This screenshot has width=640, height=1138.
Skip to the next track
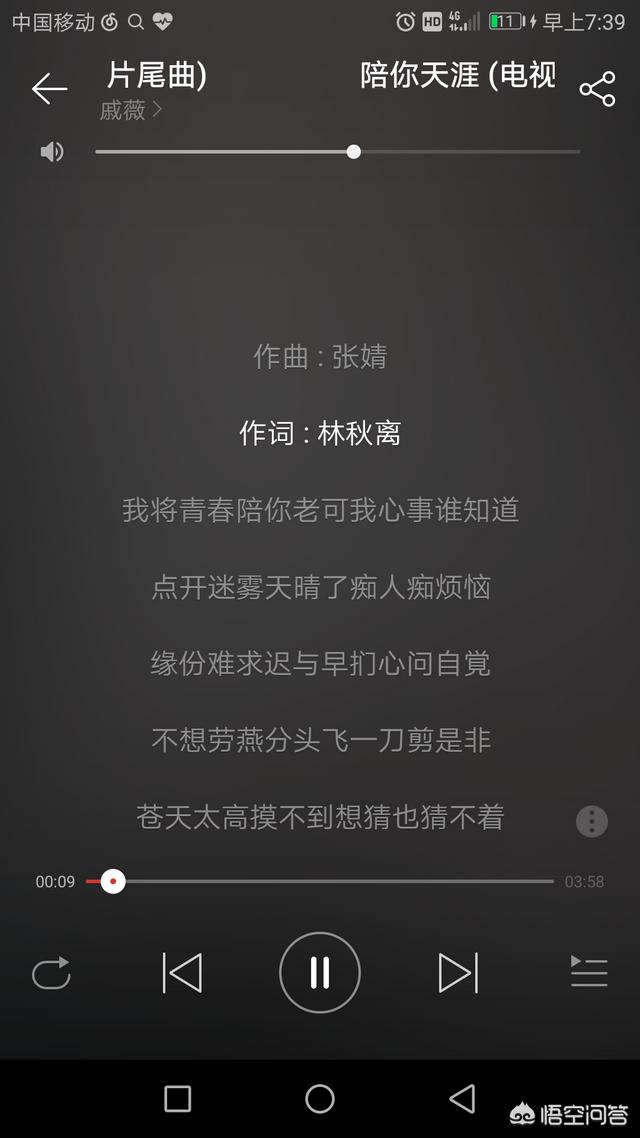[458, 973]
